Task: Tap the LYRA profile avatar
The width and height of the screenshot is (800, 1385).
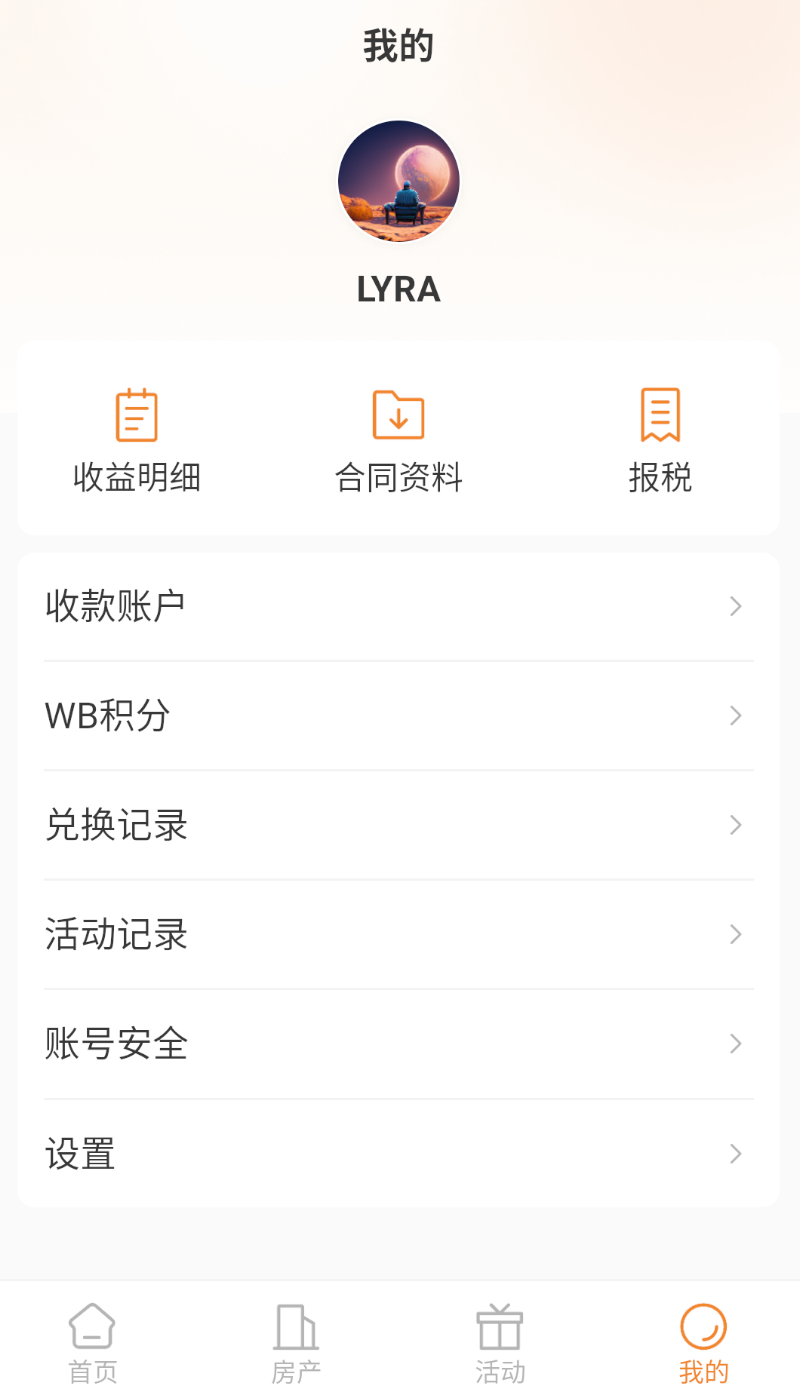Action: click(x=398, y=181)
